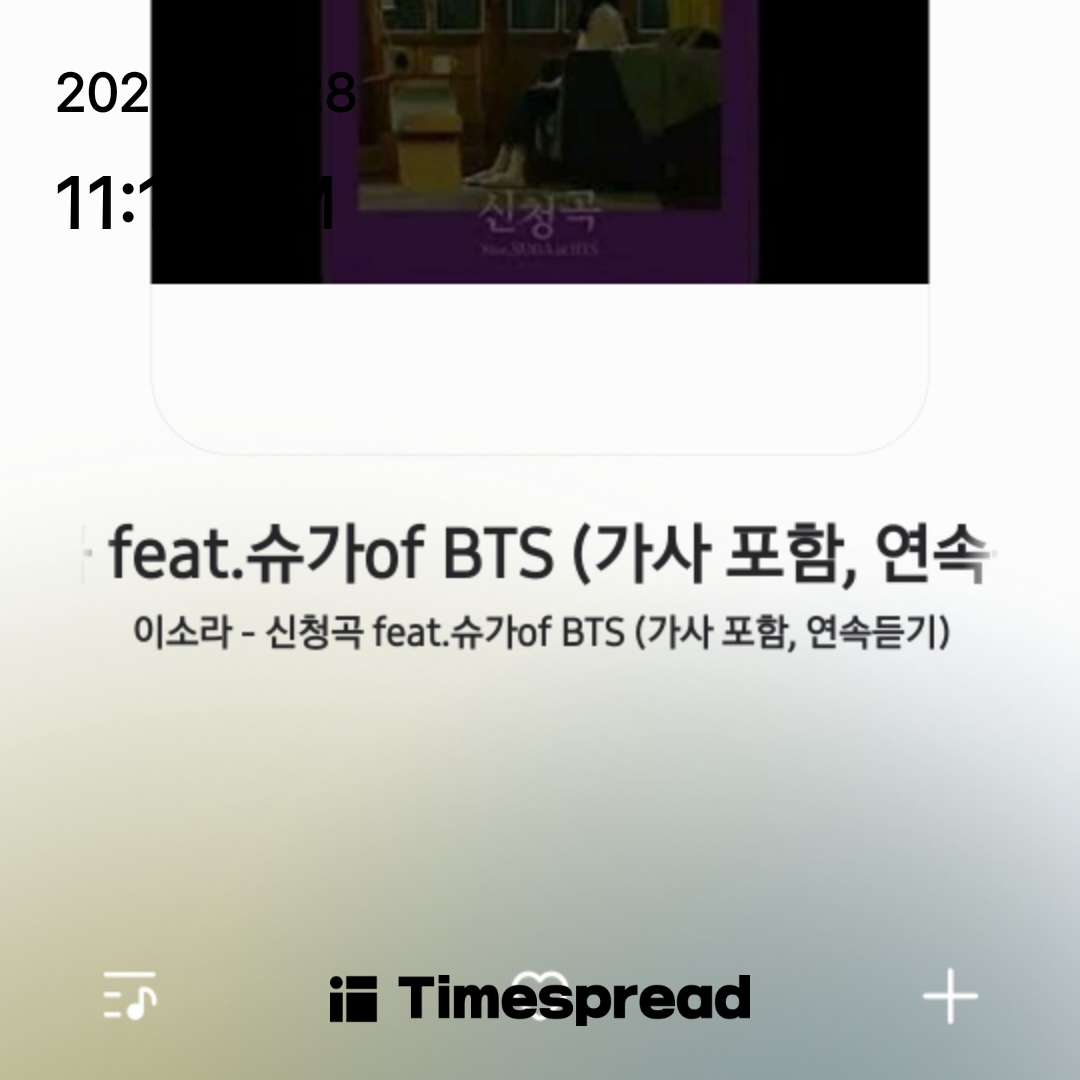The height and width of the screenshot is (1080, 1080).
Task: Open the current playlist queue
Action: click(x=130, y=996)
